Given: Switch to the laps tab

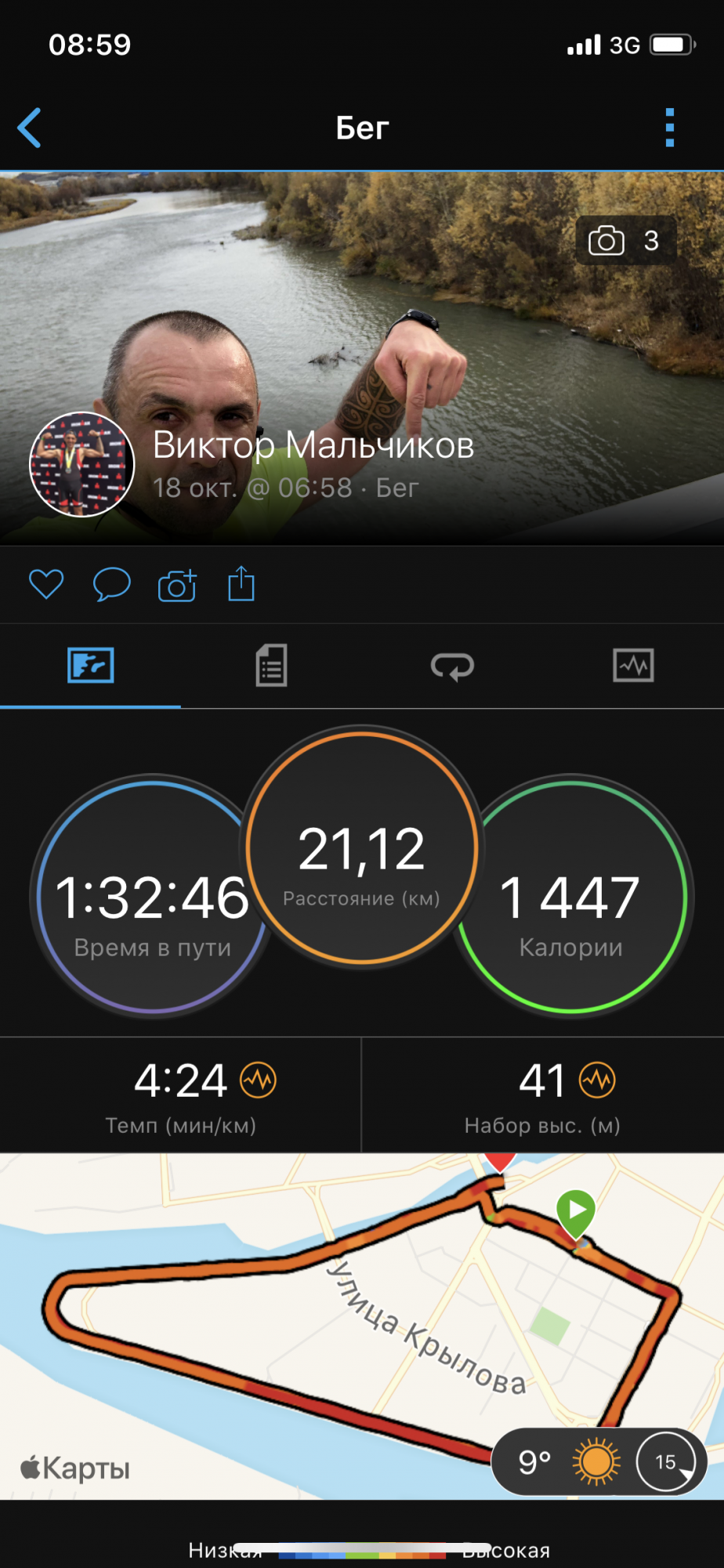Looking at the screenshot, I should click(452, 666).
